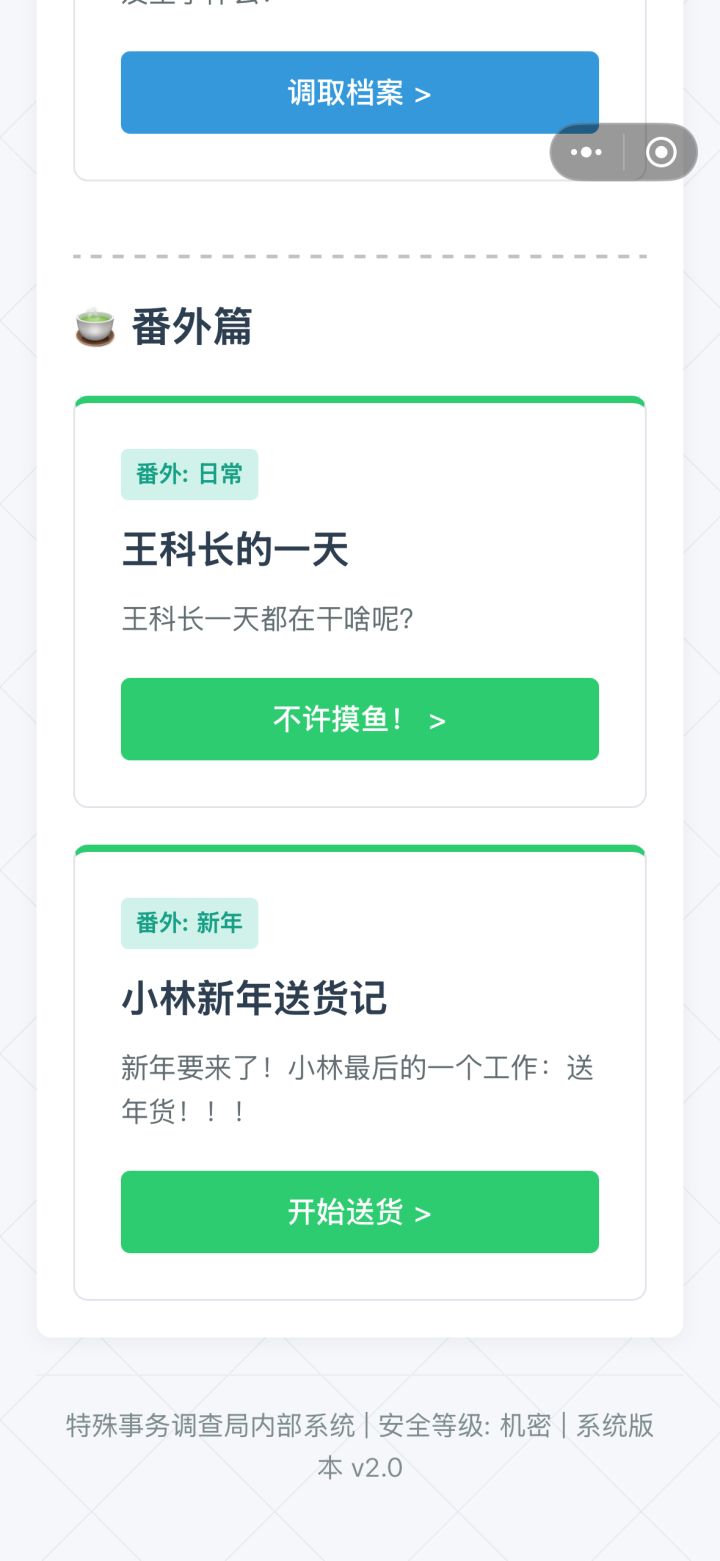
Task: Tap the 新年要来了 description text
Action: (356, 1089)
